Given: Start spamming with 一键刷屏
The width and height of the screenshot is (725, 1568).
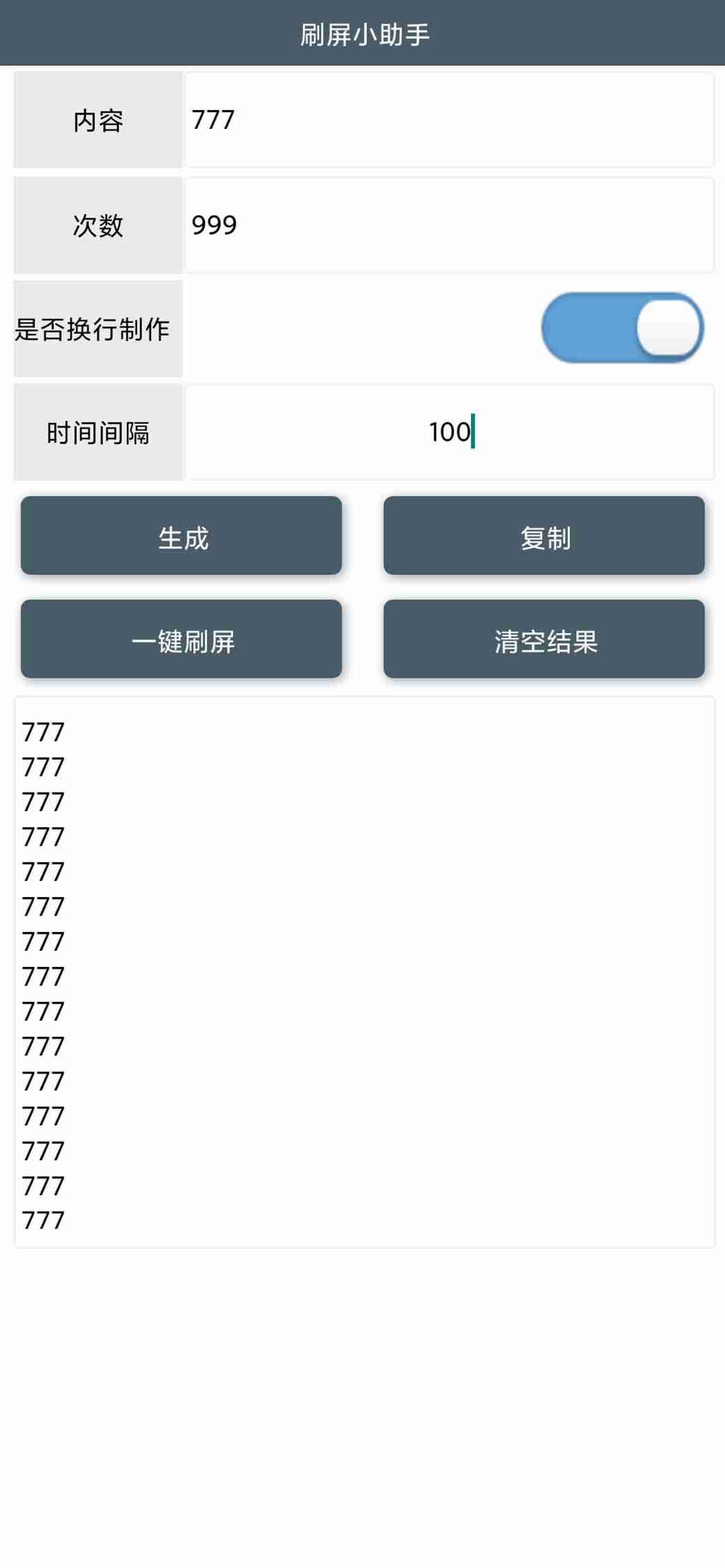Looking at the screenshot, I should [181, 639].
